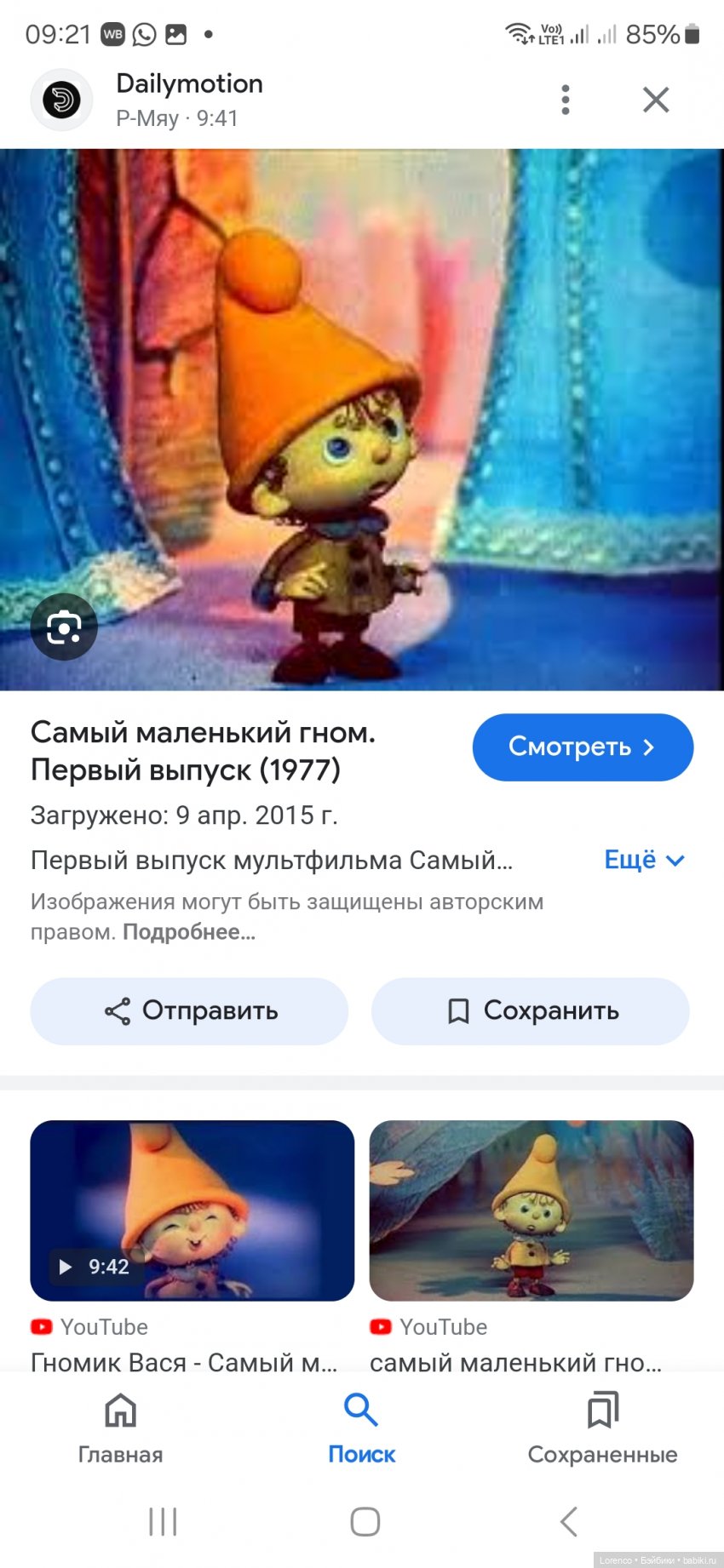Go to the Сохраненные tab

(x=602, y=1428)
